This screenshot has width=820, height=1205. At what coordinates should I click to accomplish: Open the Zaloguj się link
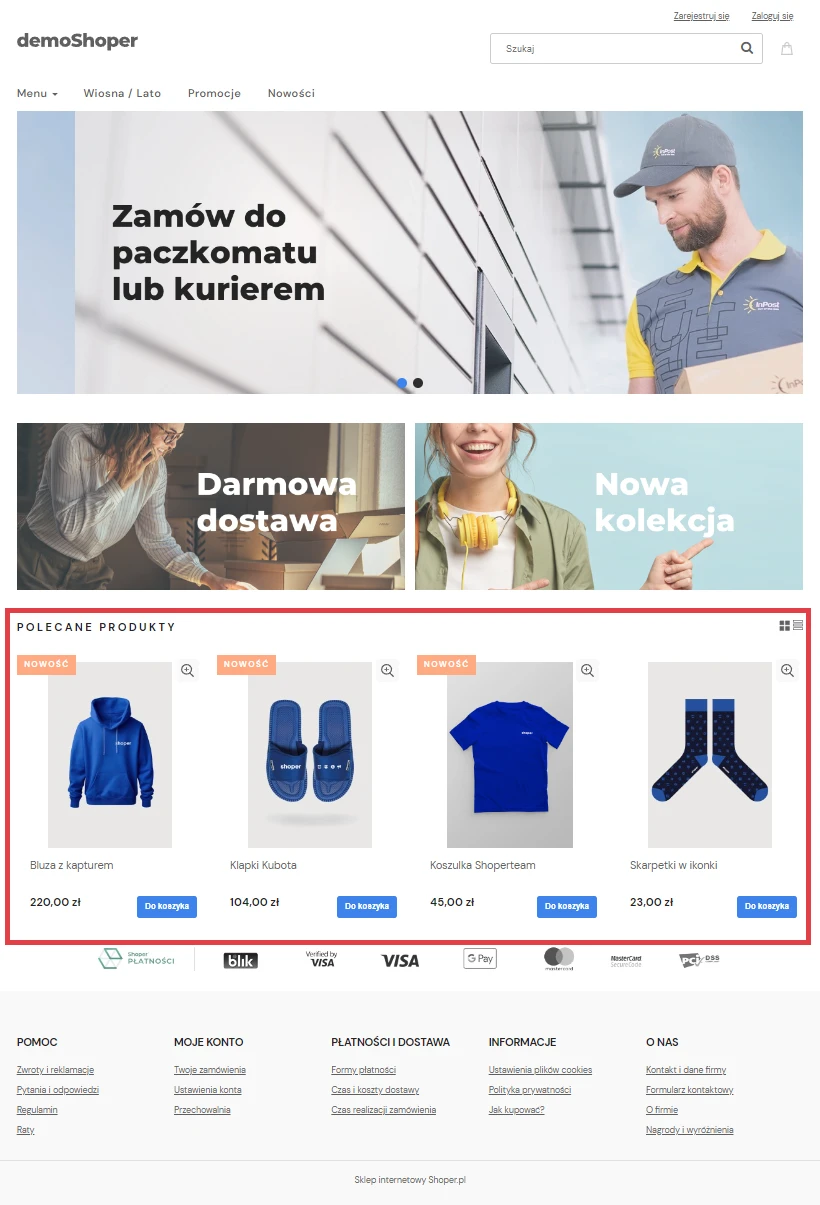[x=772, y=16]
